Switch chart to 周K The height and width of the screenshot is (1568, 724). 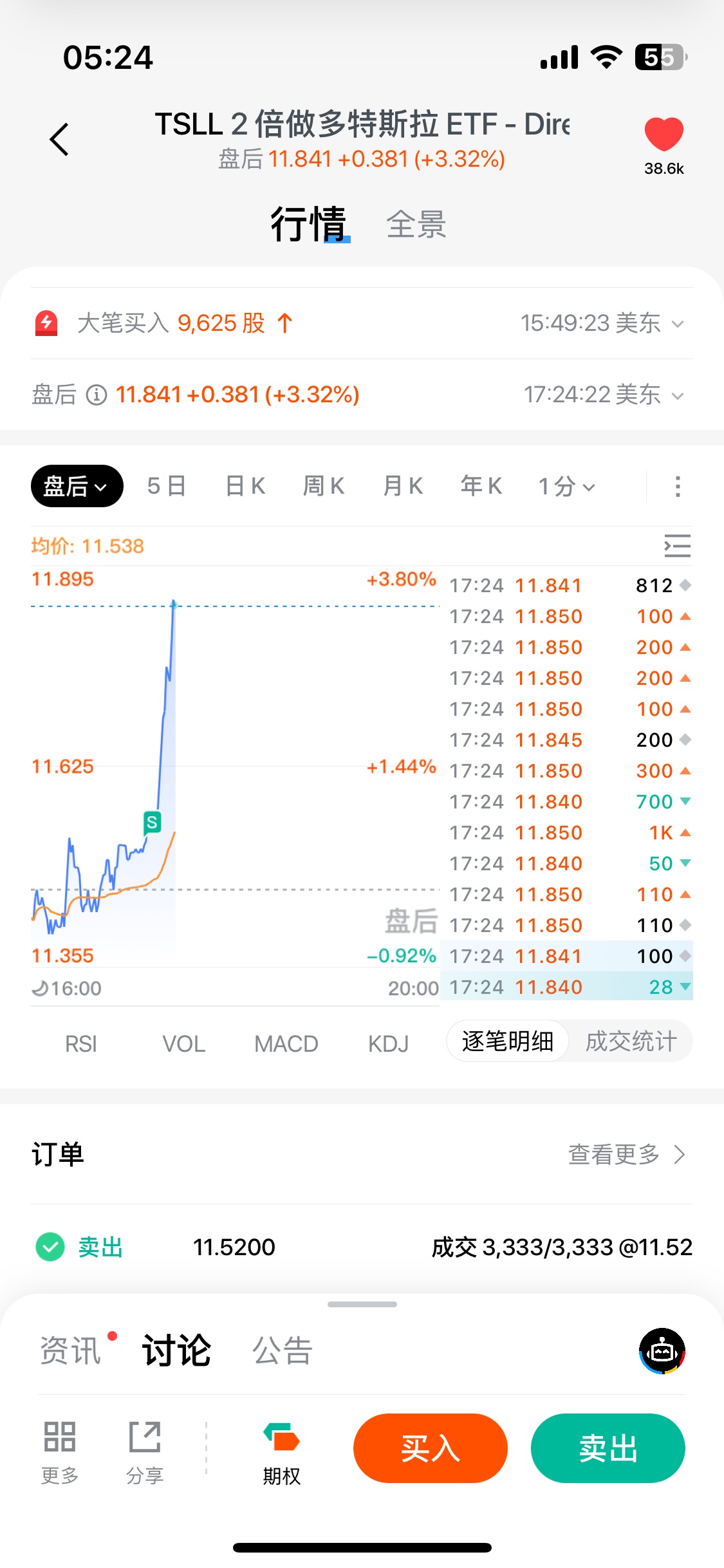pos(324,486)
